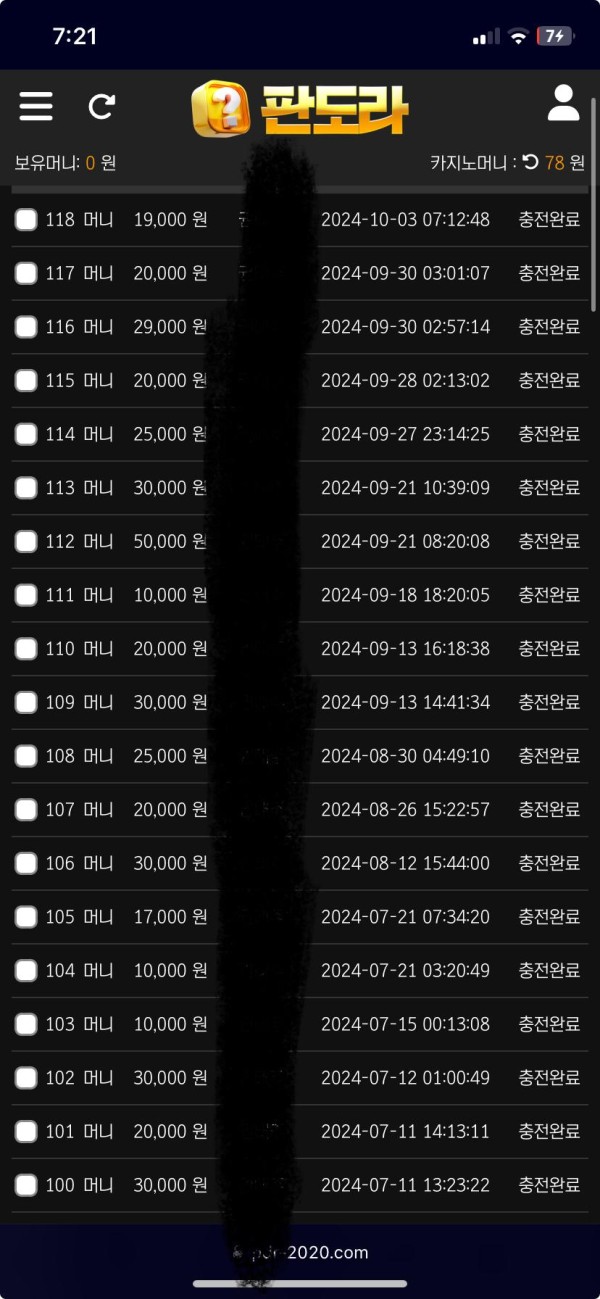The height and width of the screenshot is (1299, 600).
Task: Check record 110 checkbox
Action: 26,649
